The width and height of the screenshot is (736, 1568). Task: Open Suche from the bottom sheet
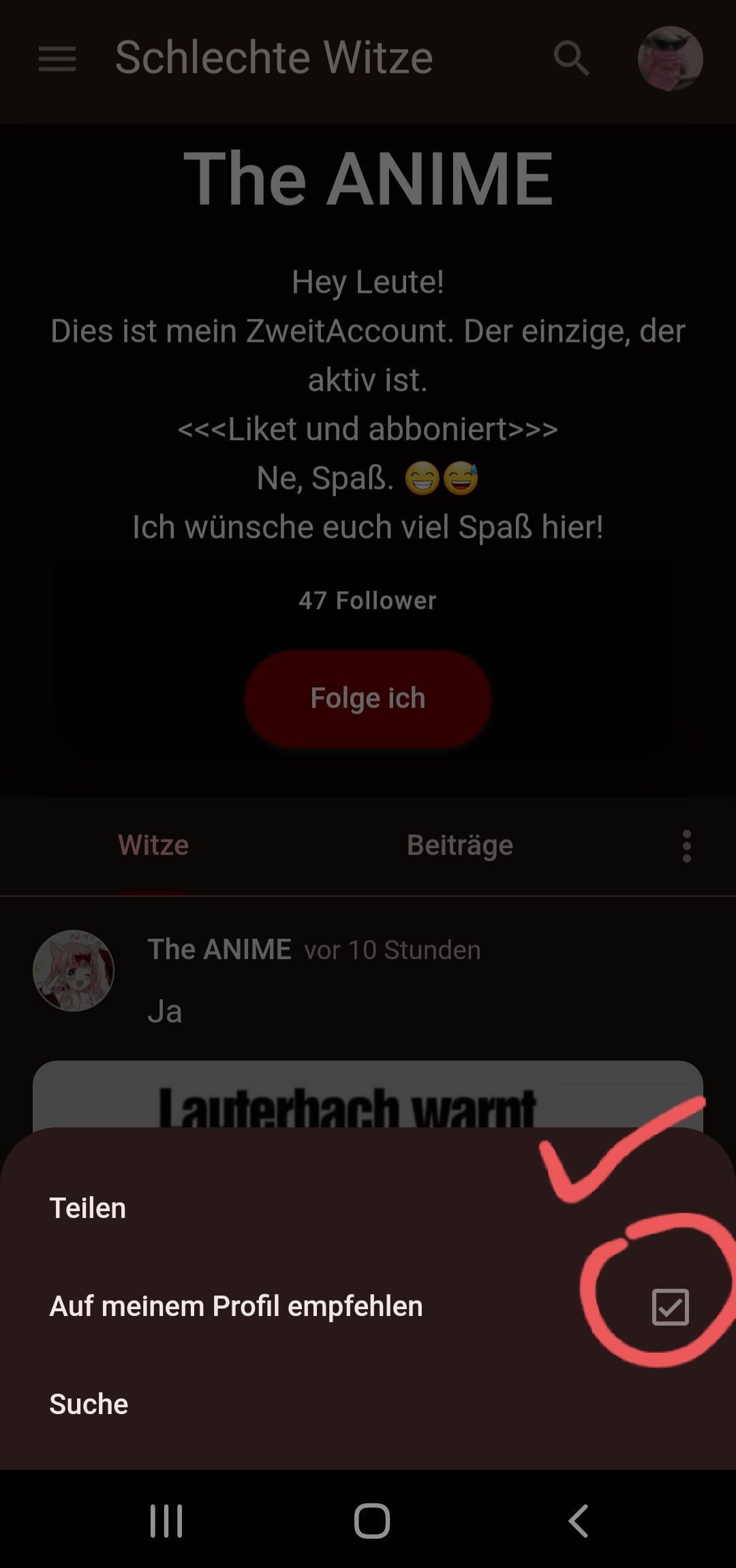click(x=89, y=1405)
